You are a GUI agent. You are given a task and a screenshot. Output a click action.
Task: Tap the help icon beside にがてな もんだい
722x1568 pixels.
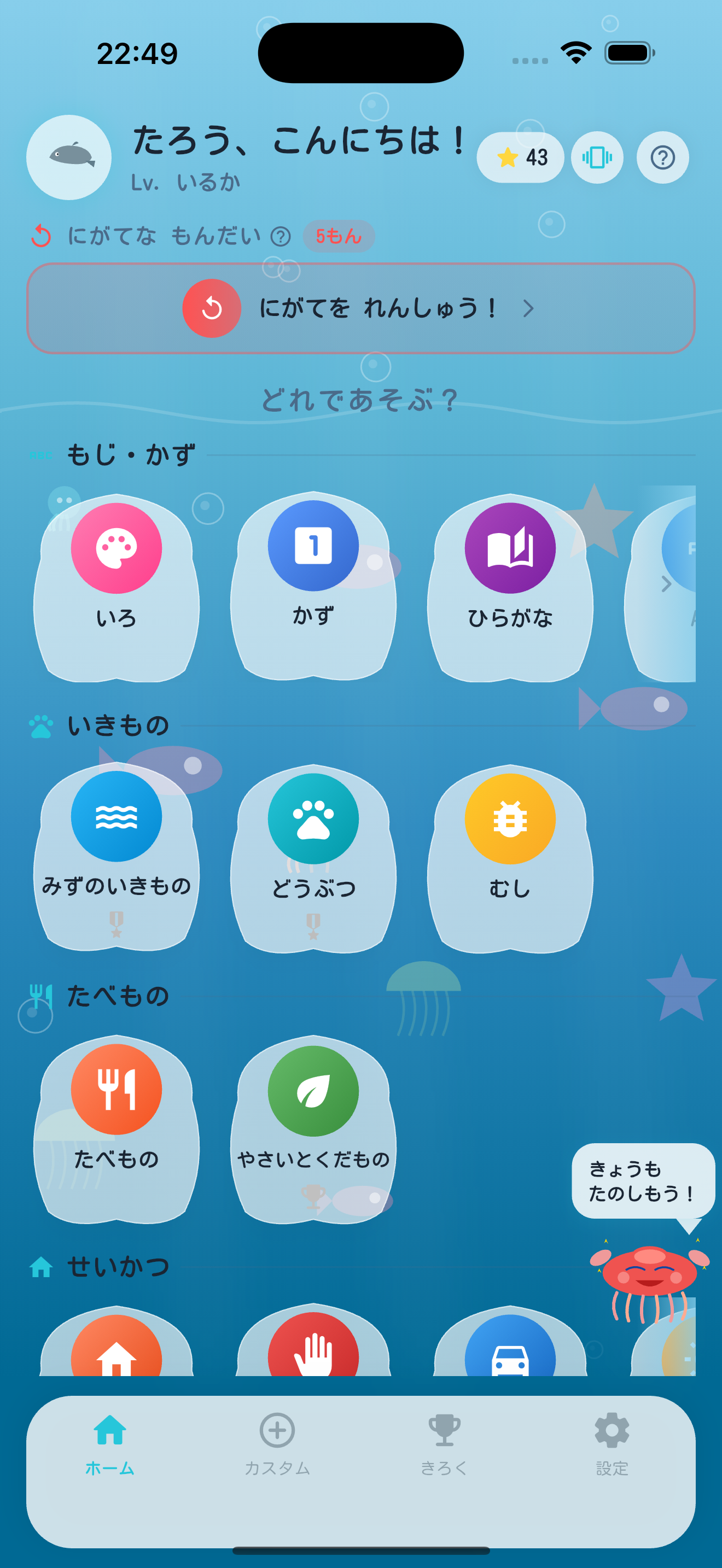click(x=280, y=236)
